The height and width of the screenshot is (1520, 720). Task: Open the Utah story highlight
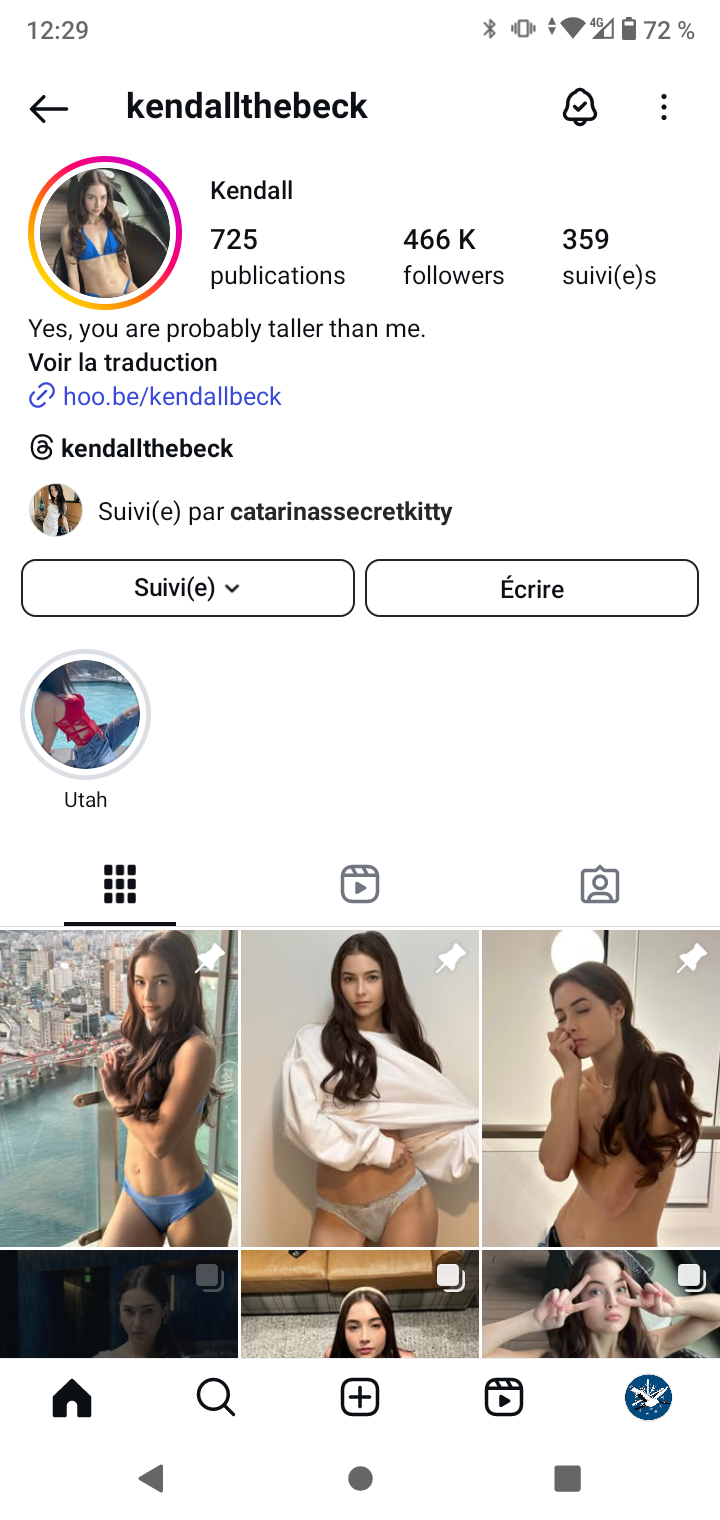(x=85, y=715)
